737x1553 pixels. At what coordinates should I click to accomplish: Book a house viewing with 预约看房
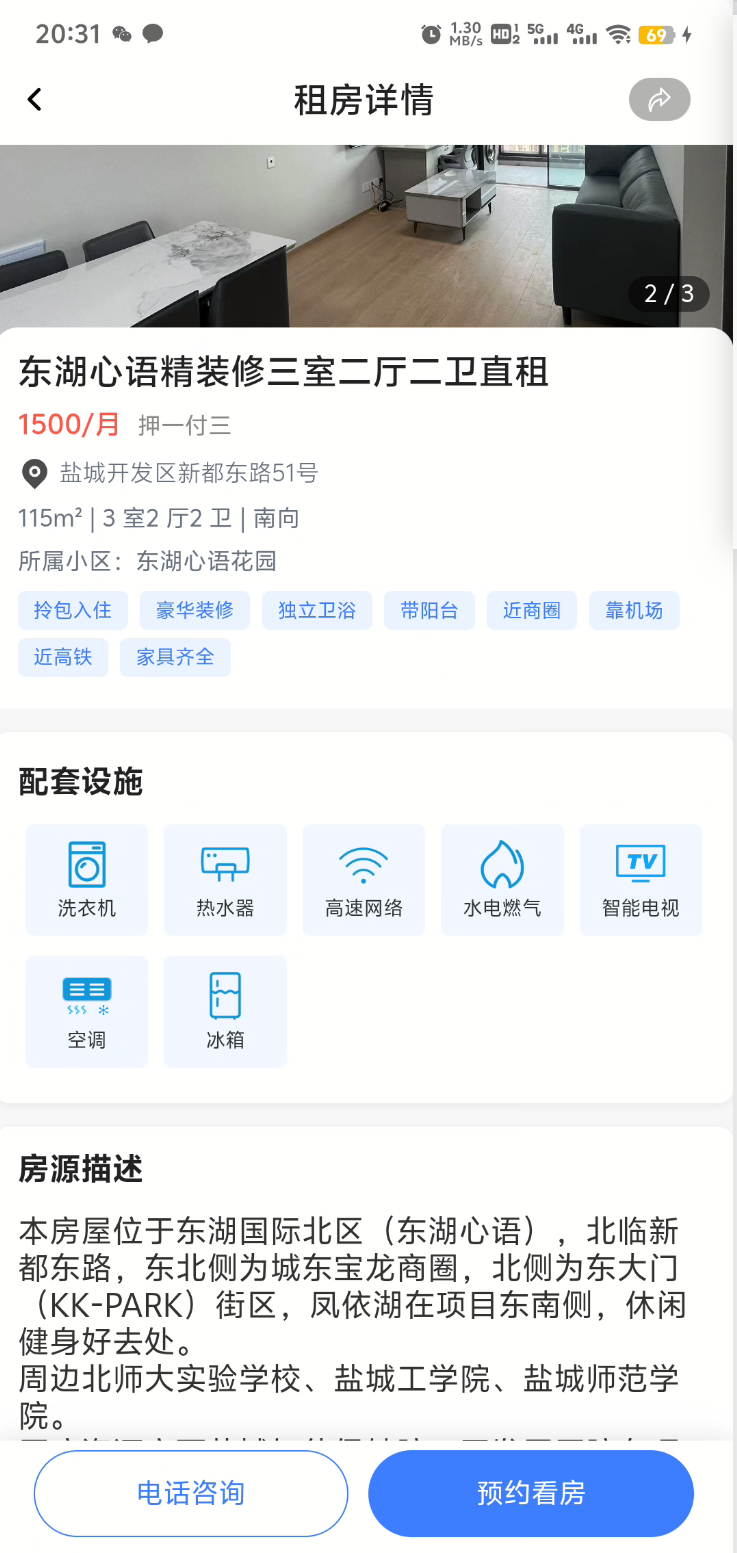[x=531, y=1493]
